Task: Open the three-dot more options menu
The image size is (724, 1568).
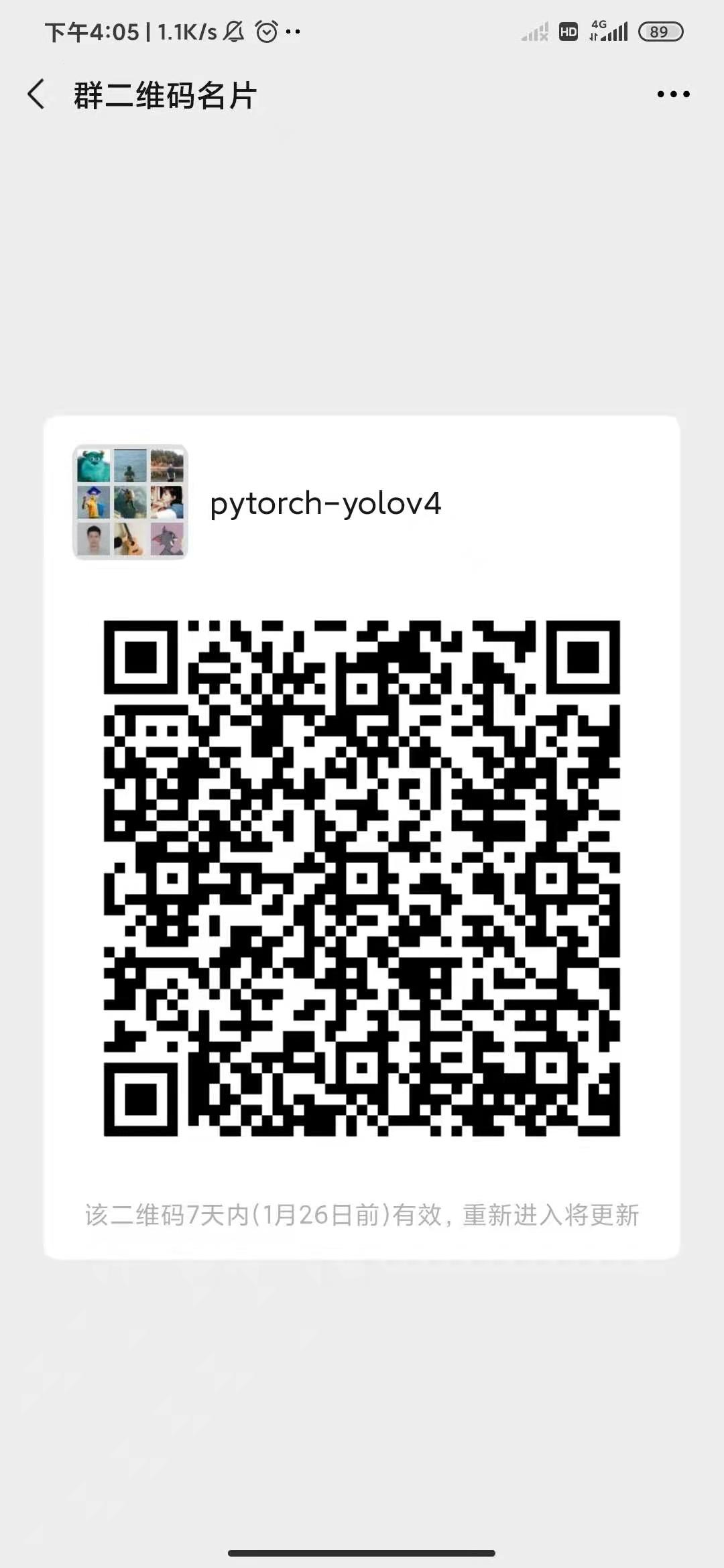Action: pyautogui.click(x=673, y=94)
